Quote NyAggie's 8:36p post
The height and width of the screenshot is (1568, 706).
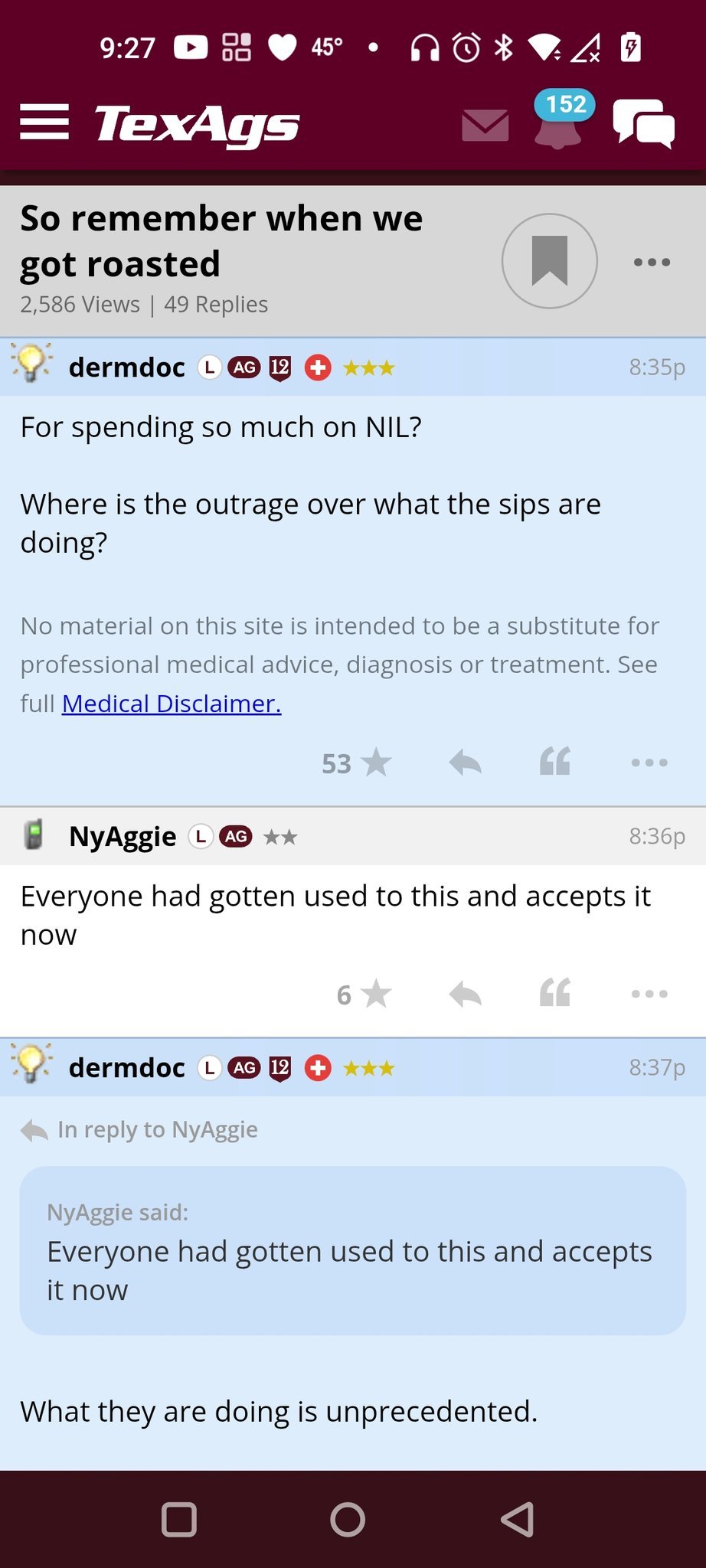(x=555, y=993)
